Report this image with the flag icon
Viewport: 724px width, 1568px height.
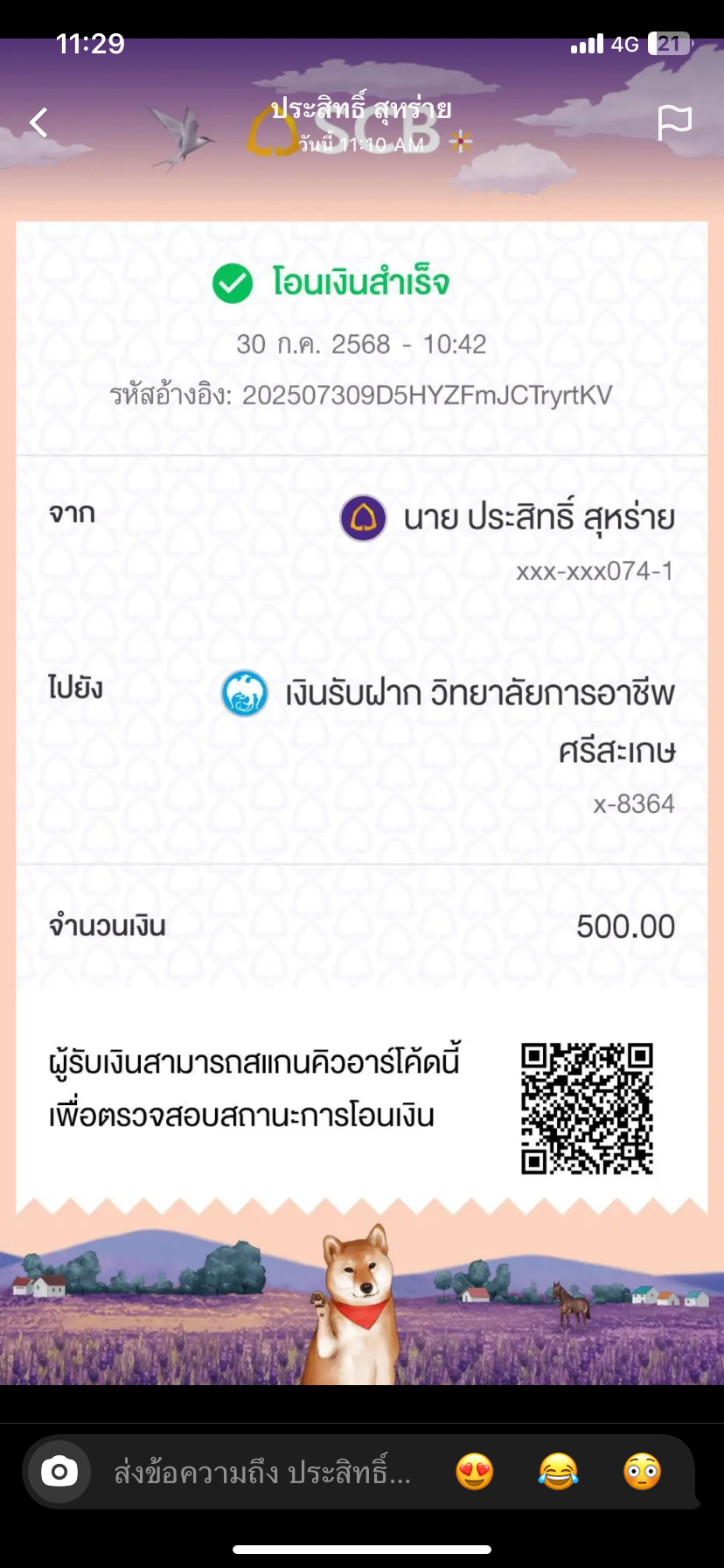pyautogui.click(x=674, y=123)
